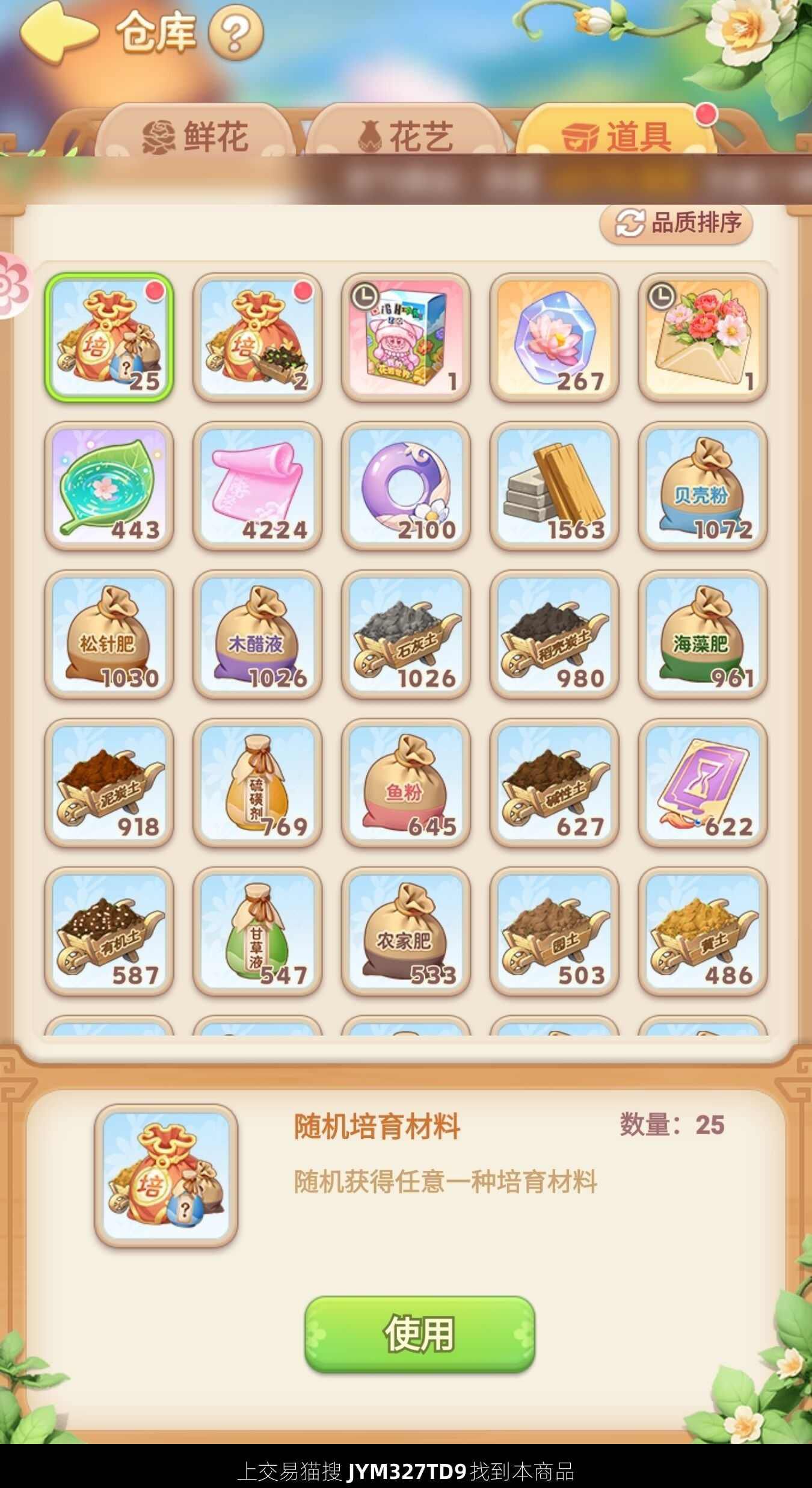Select the 鱼粉 bag item
The width and height of the screenshot is (812, 1488).
(406, 783)
